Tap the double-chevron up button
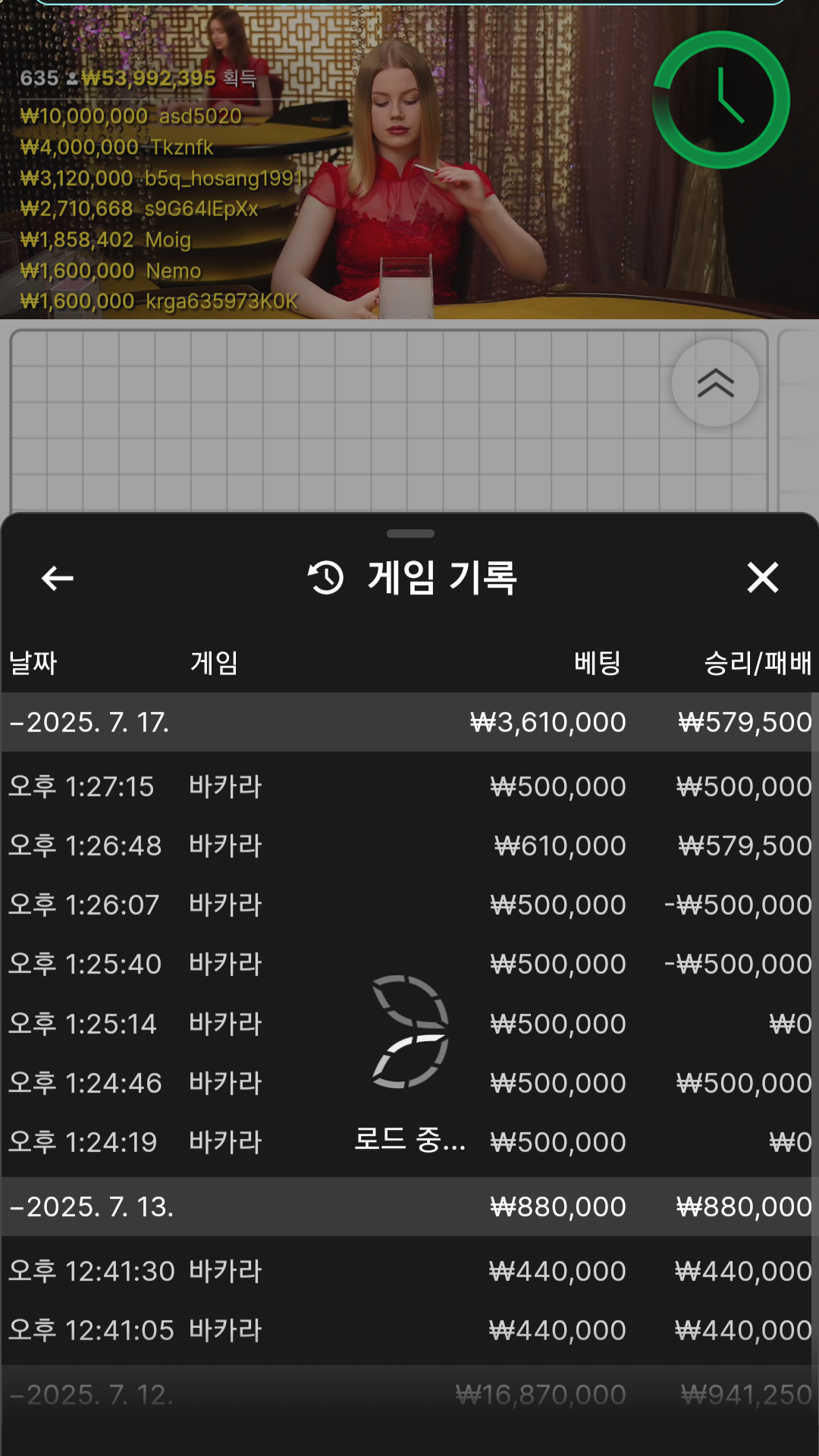Viewport: 819px width, 1456px height. (715, 384)
